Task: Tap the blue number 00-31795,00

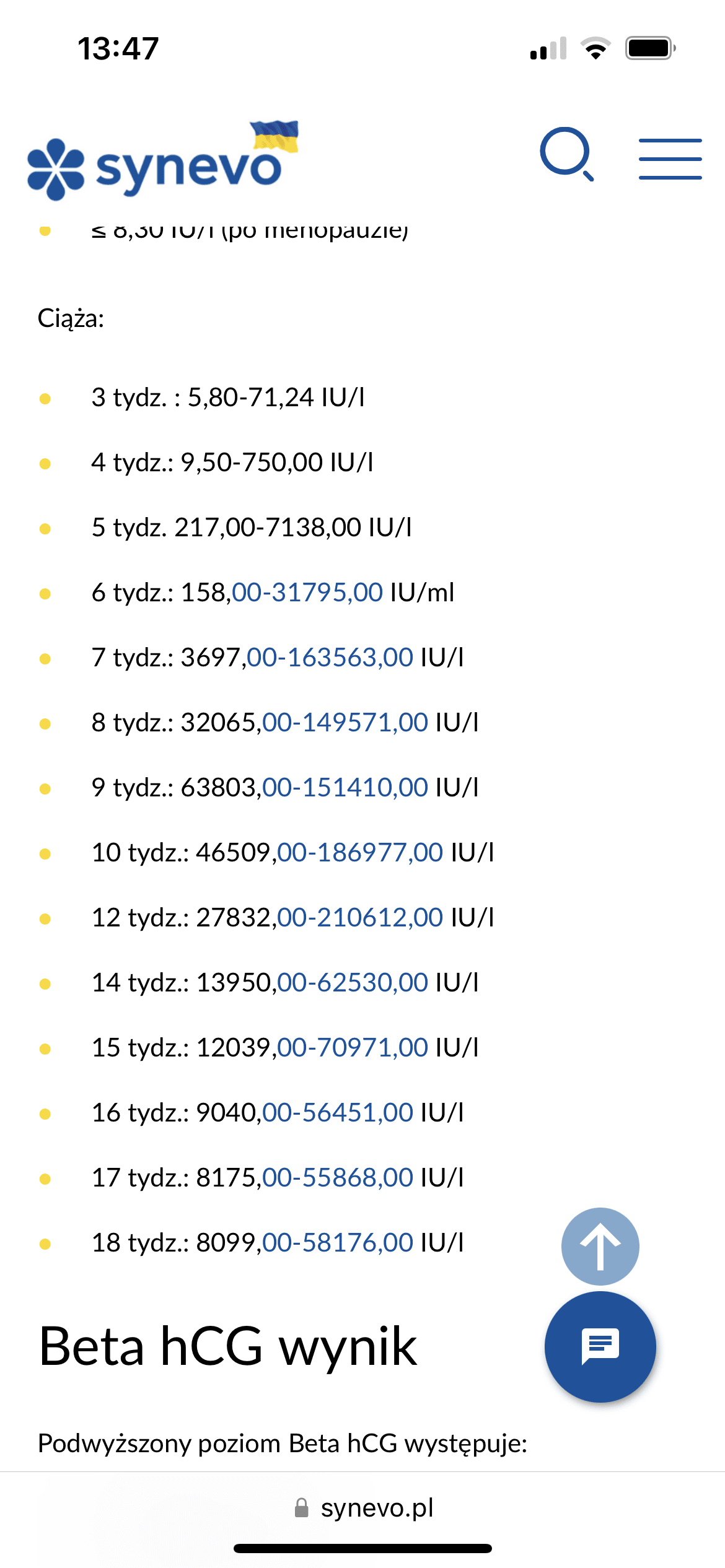Action: coord(307,593)
